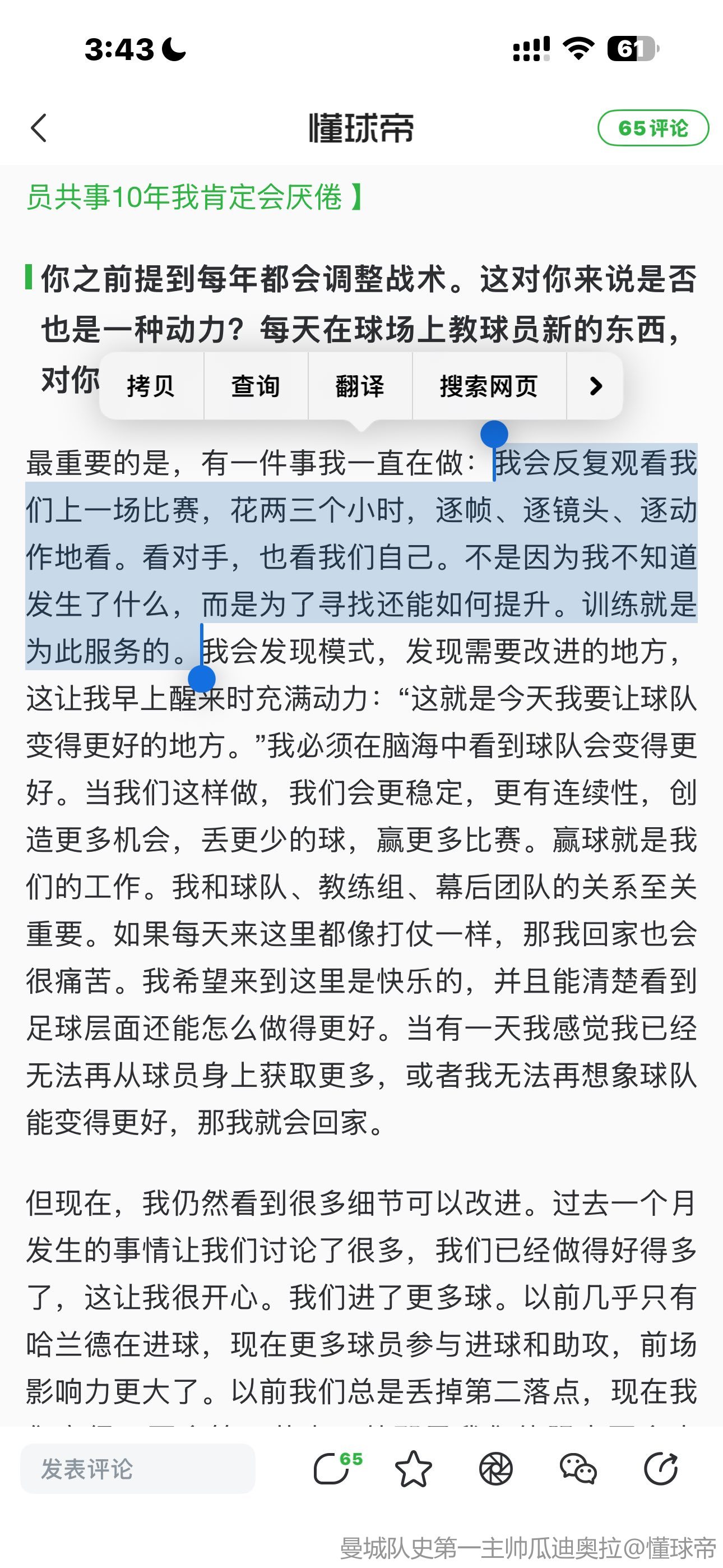Look up selection with 查询
This screenshot has width=723, height=1568.
click(x=256, y=386)
